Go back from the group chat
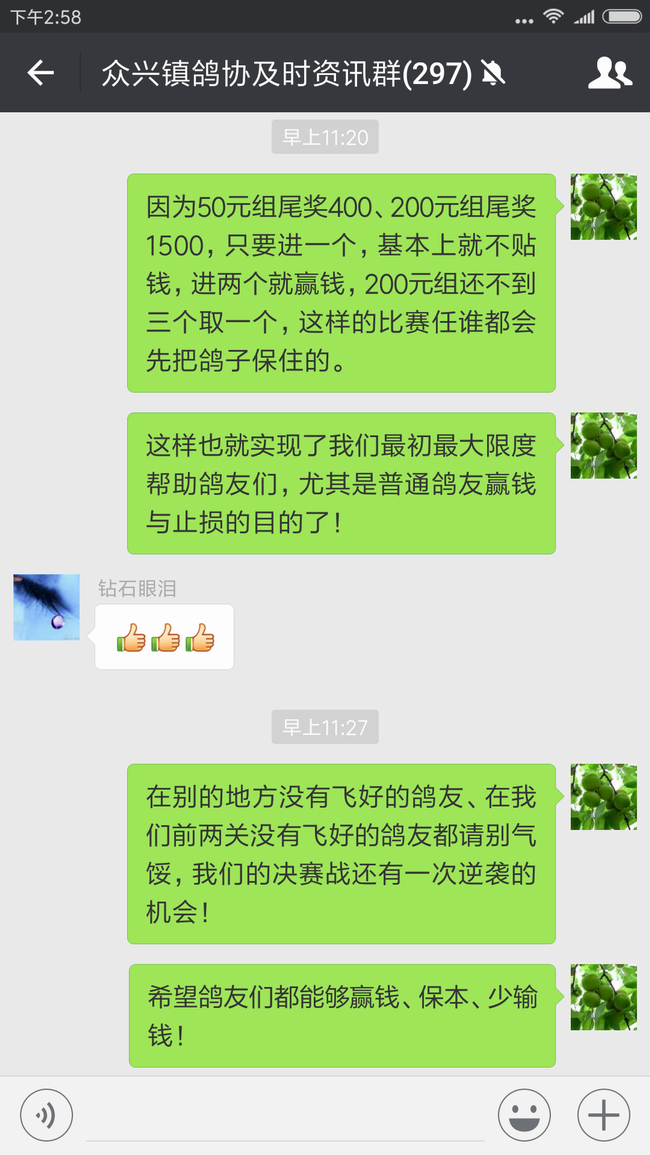Image resolution: width=650 pixels, height=1155 pixels. tap(40, 73)
